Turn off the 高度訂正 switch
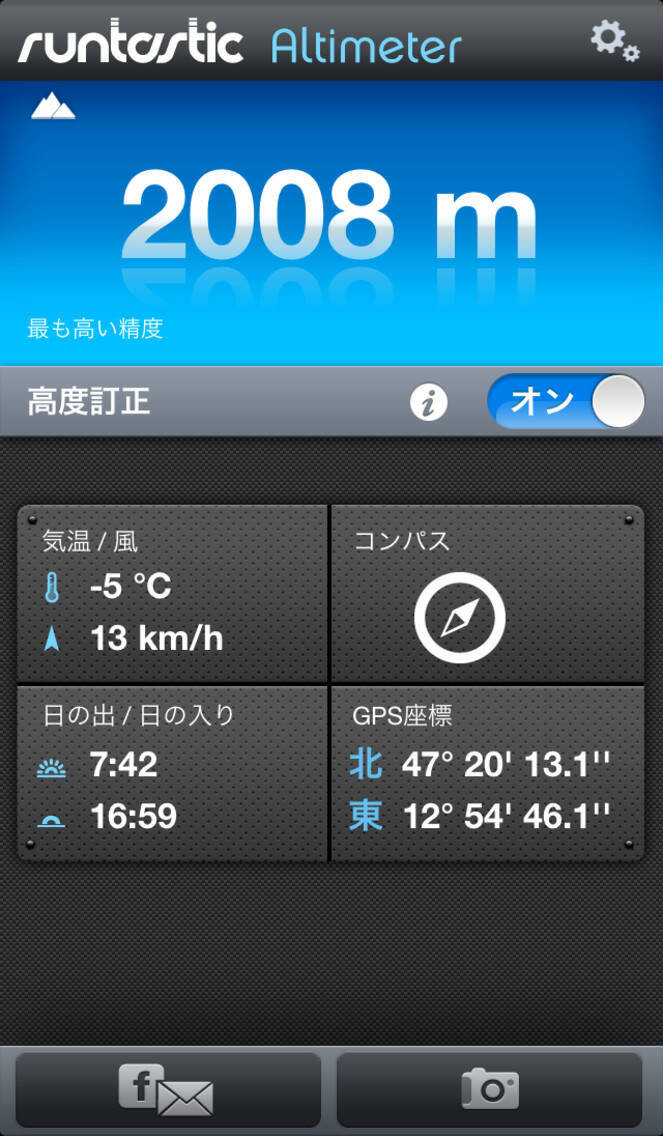The width and height of the screenshot is (663, 1136). click(x=565, y=402)
